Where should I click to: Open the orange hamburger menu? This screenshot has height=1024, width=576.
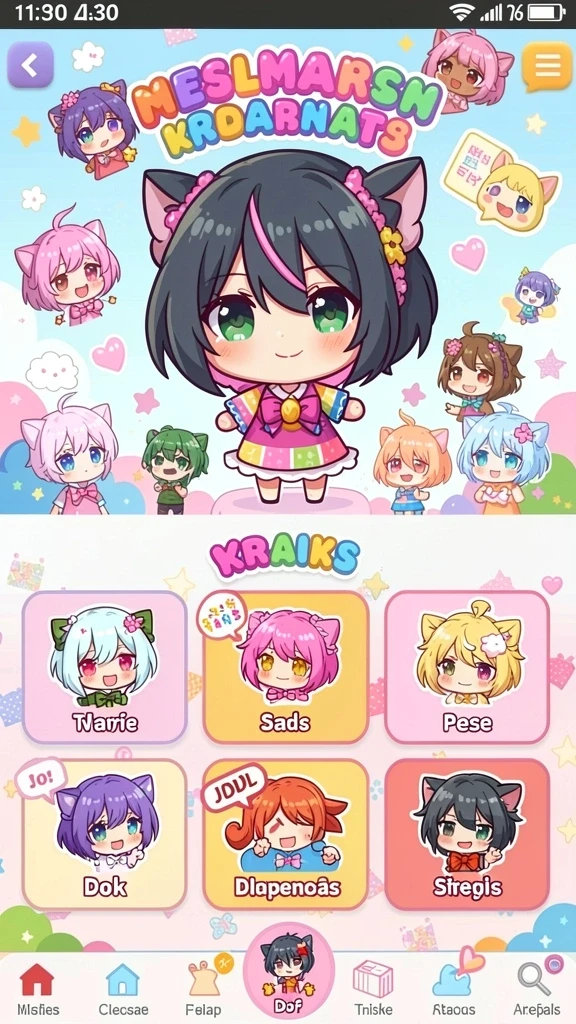click(x=547, y=65)
